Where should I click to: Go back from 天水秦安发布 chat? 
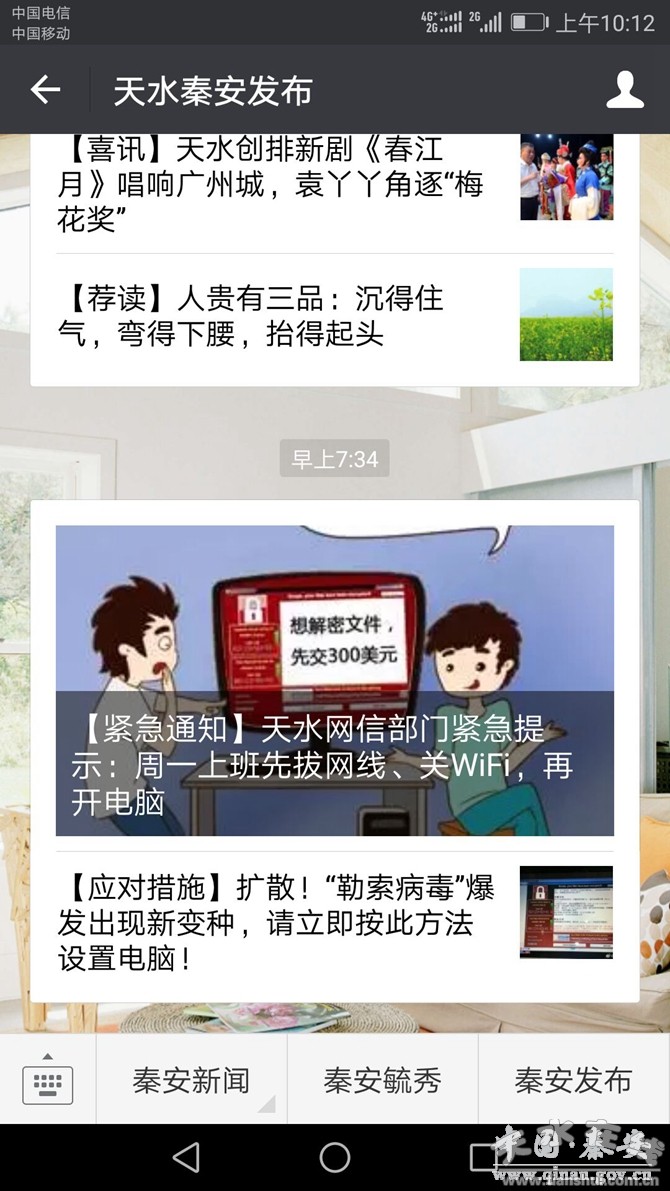pyautogui.click(x=45, y=90)
